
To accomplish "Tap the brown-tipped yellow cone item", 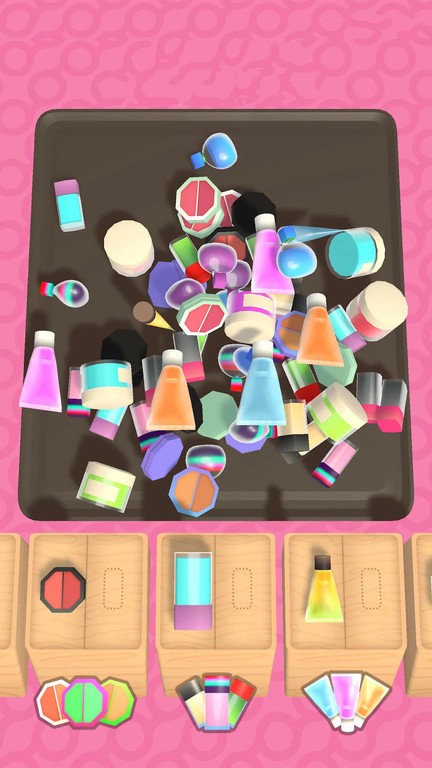I will click(x=151, y=316).
